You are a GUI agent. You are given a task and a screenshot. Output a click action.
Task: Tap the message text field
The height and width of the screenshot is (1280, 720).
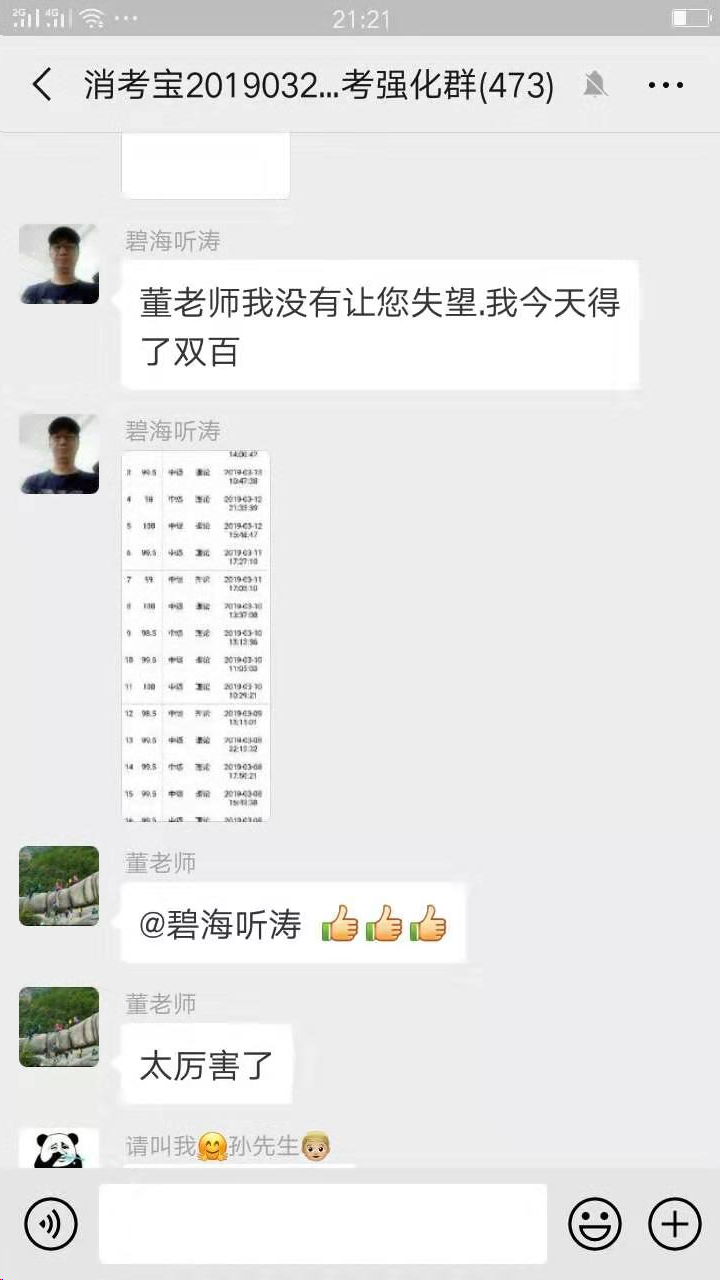point(322,1223)
